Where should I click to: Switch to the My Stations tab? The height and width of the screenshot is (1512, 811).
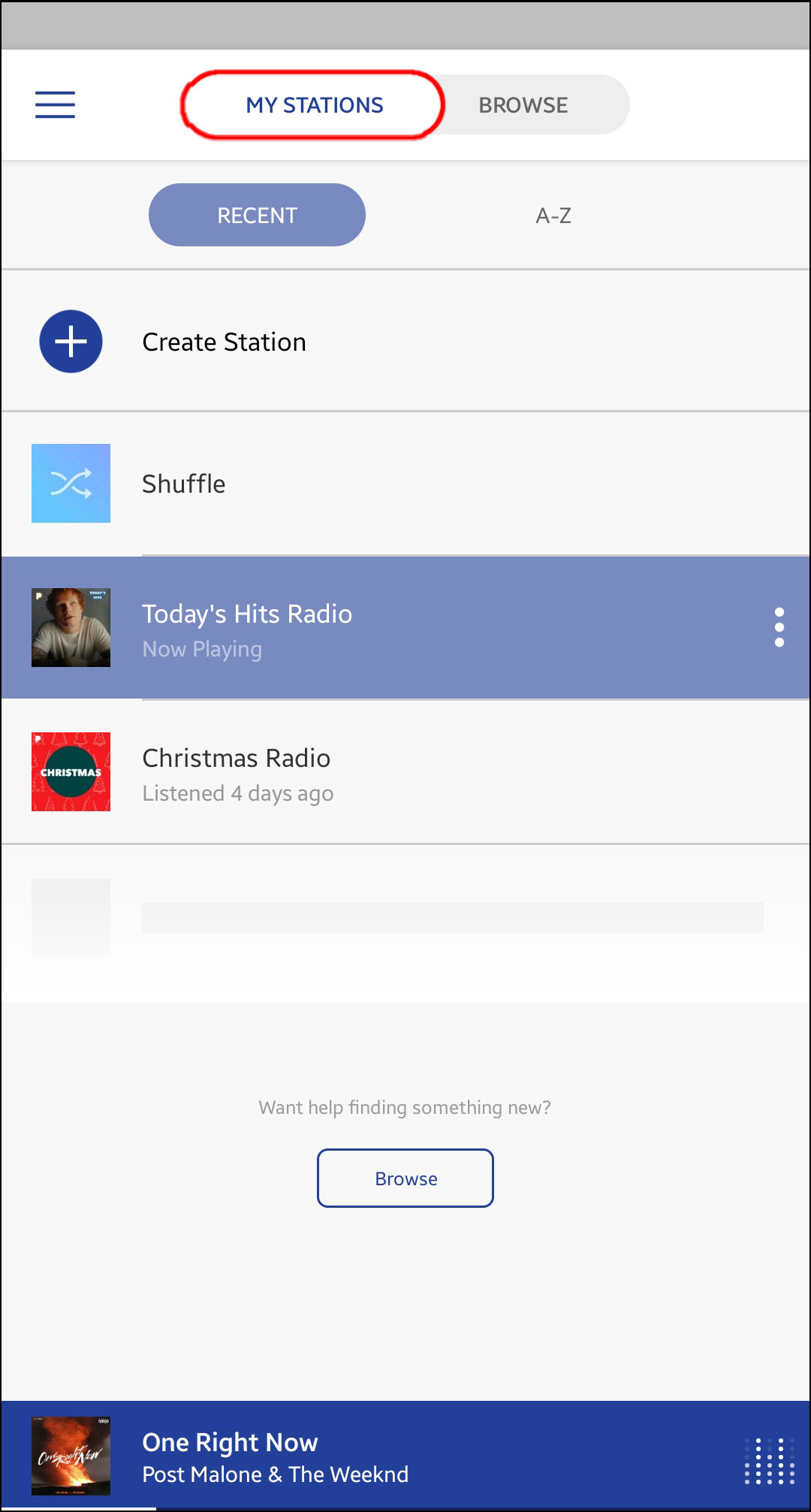(x=314, y=105)
